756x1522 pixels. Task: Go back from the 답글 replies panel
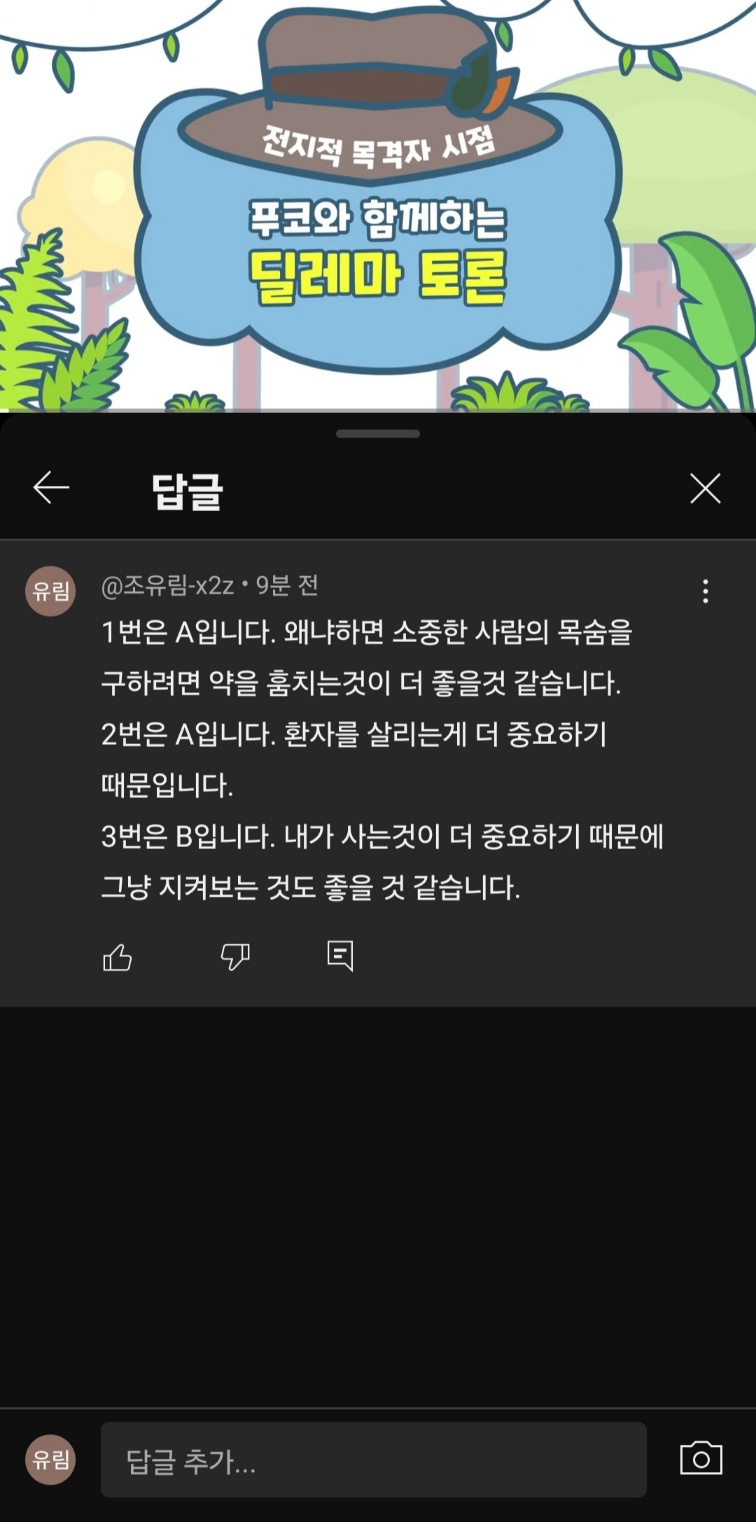[51, 488]
